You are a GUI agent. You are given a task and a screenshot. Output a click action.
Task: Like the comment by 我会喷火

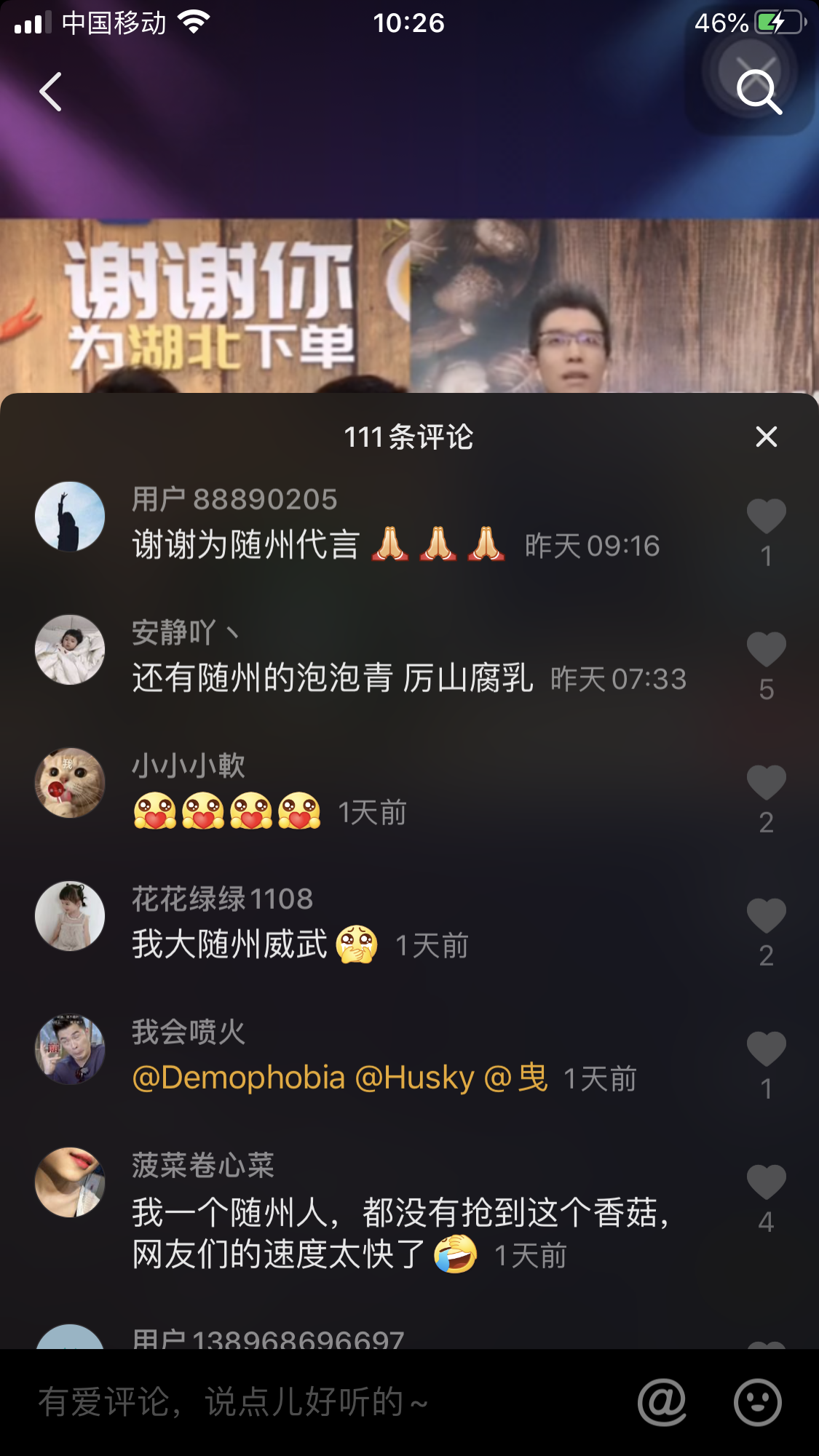click(x=766, y=1050)
